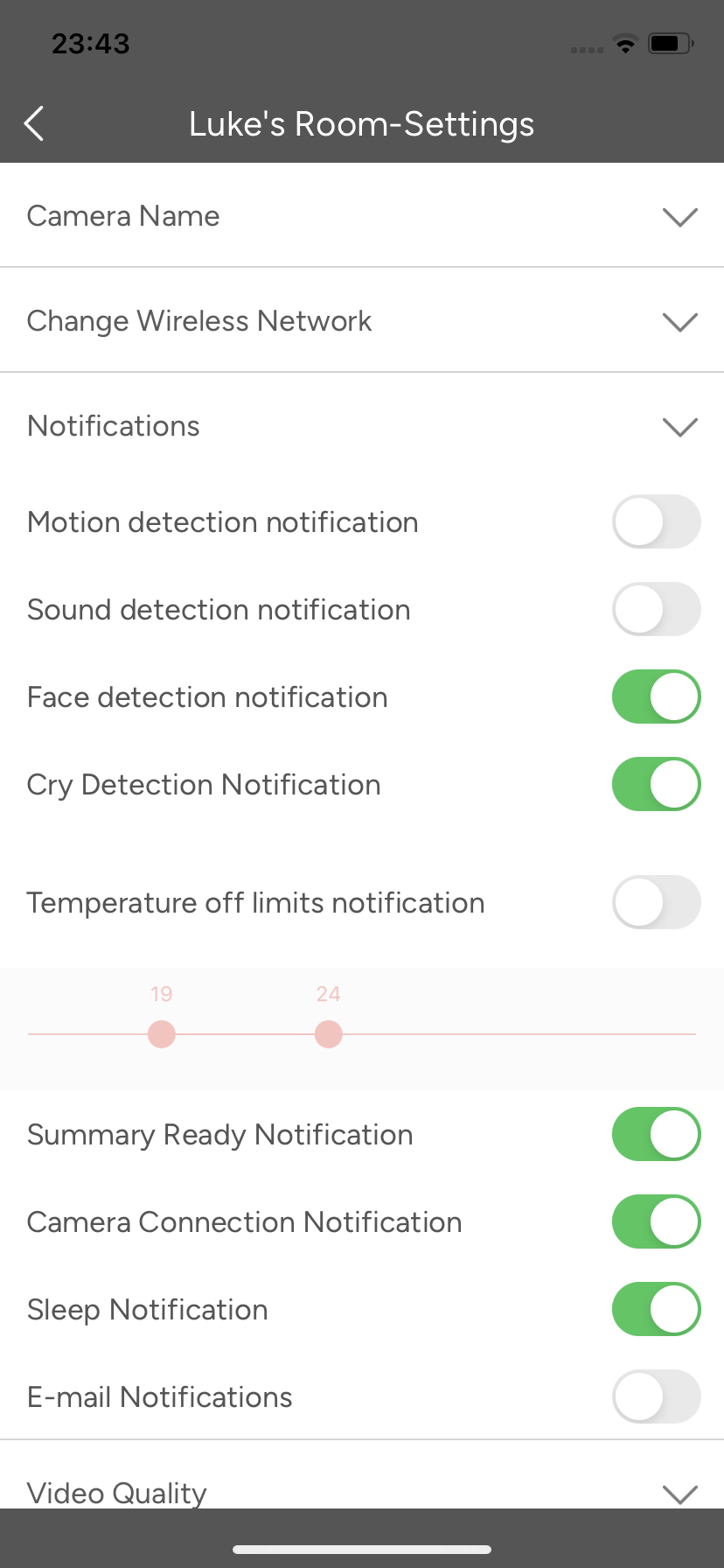Switch off Cry Detection Notification
The width and height of the screenshot is (724, 1568).
657,785
